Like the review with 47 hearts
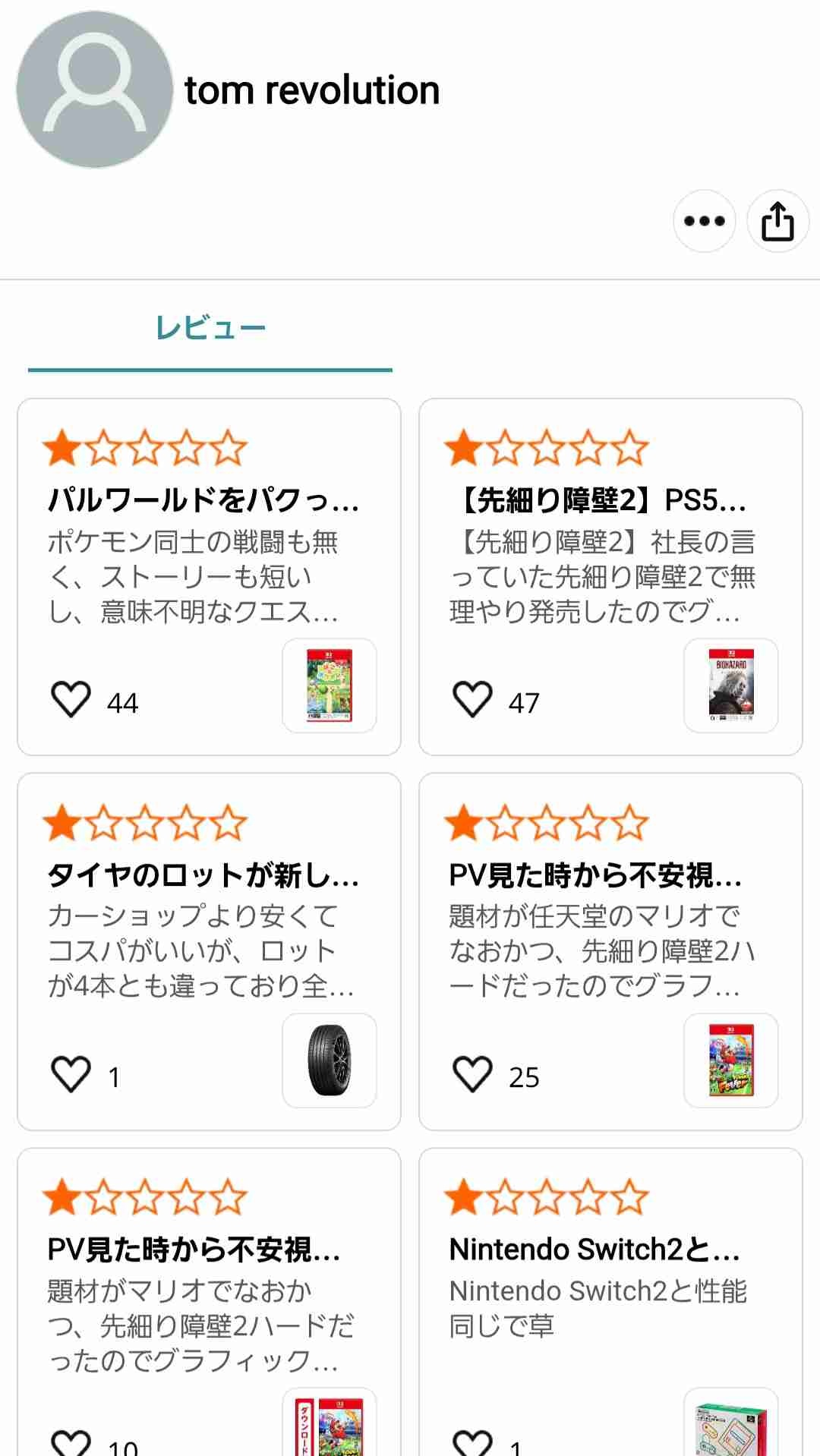This screenshot has width=820, height=1456. click(472, 700)
